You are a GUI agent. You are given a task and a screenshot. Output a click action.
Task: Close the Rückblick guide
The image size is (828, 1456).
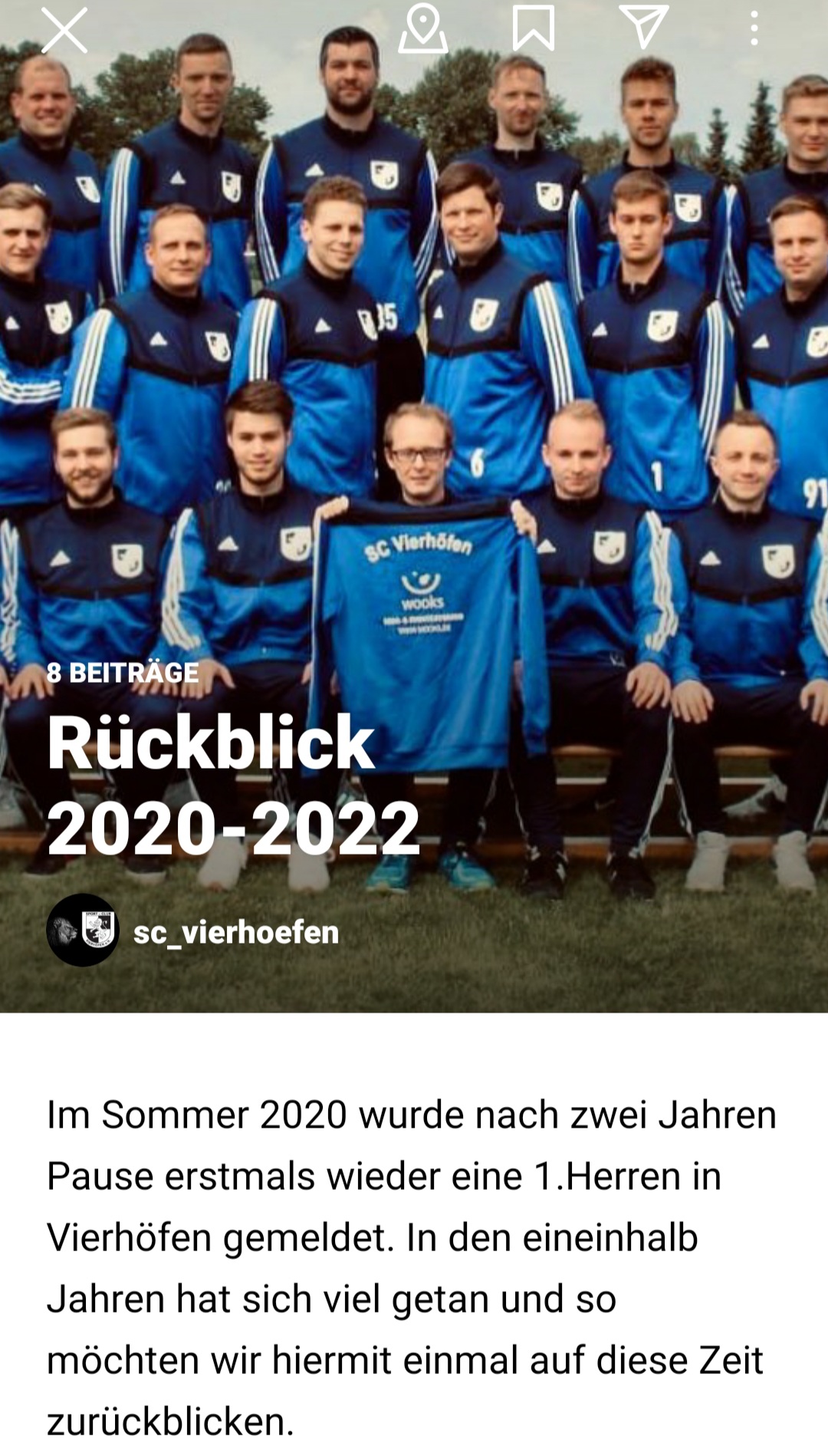[64, 30]
